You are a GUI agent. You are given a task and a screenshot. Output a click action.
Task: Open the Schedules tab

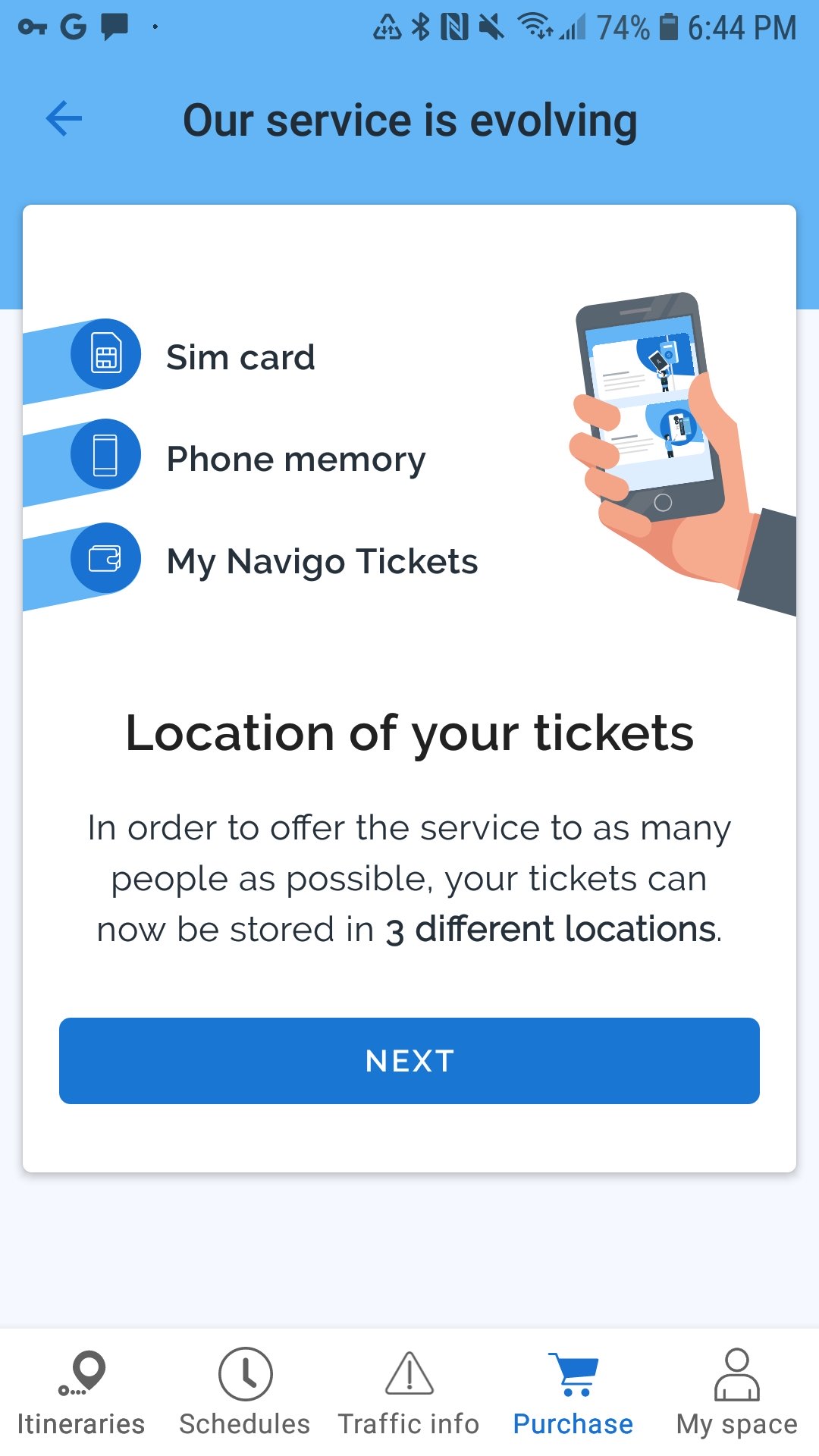pyautogui.click(x=245, y=1393)
